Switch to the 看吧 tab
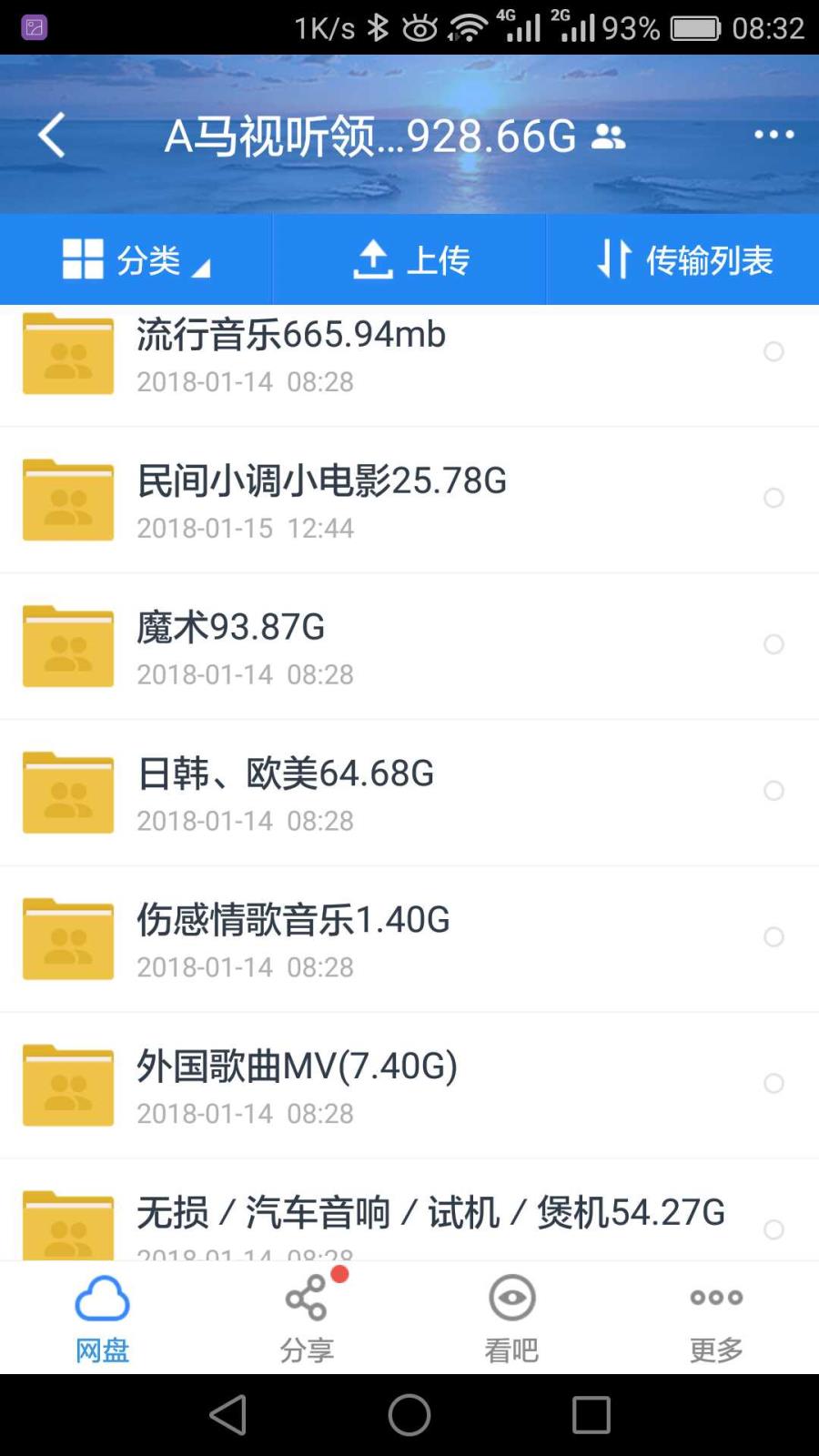Viewport: 819px width, 1456px height. (511, 1317)
